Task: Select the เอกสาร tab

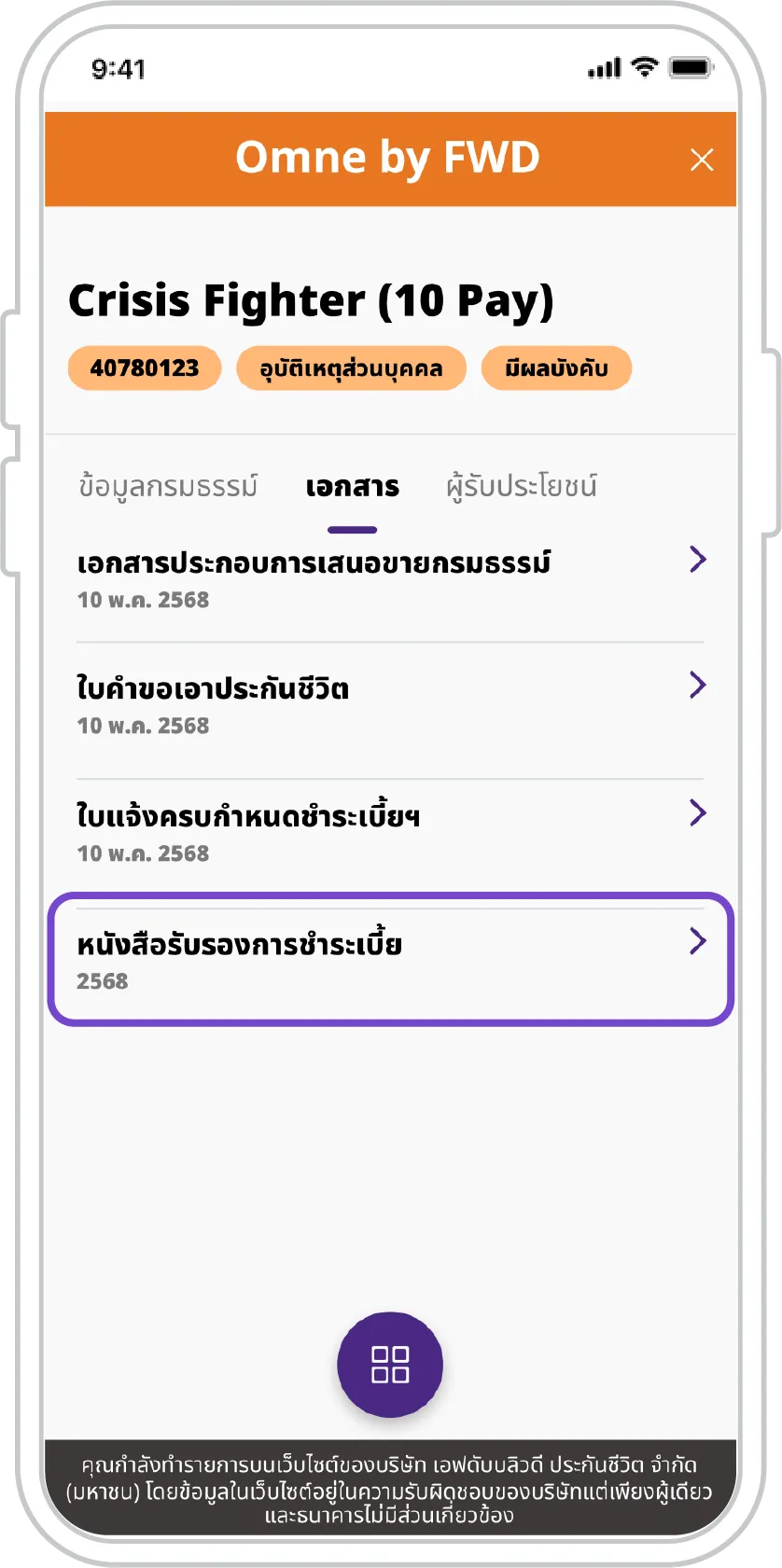Action: [x=353, y=488]
